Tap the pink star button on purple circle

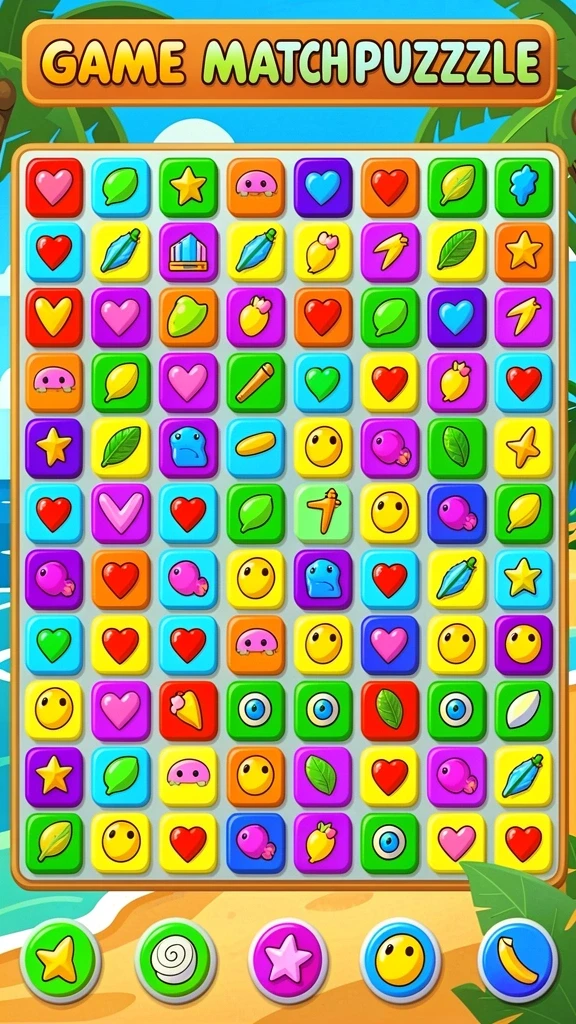[288, 961]
